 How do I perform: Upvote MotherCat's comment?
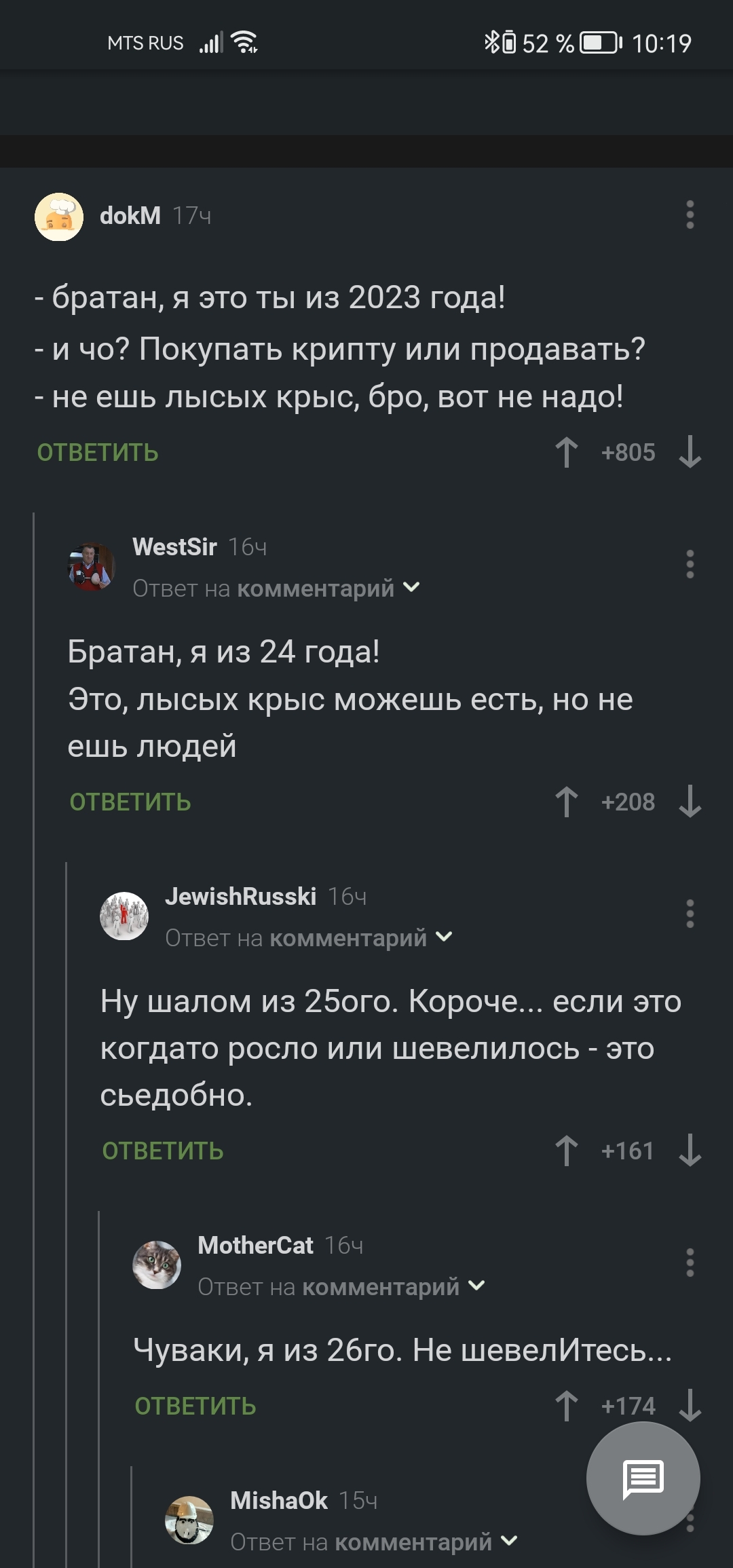[567, 1406]
